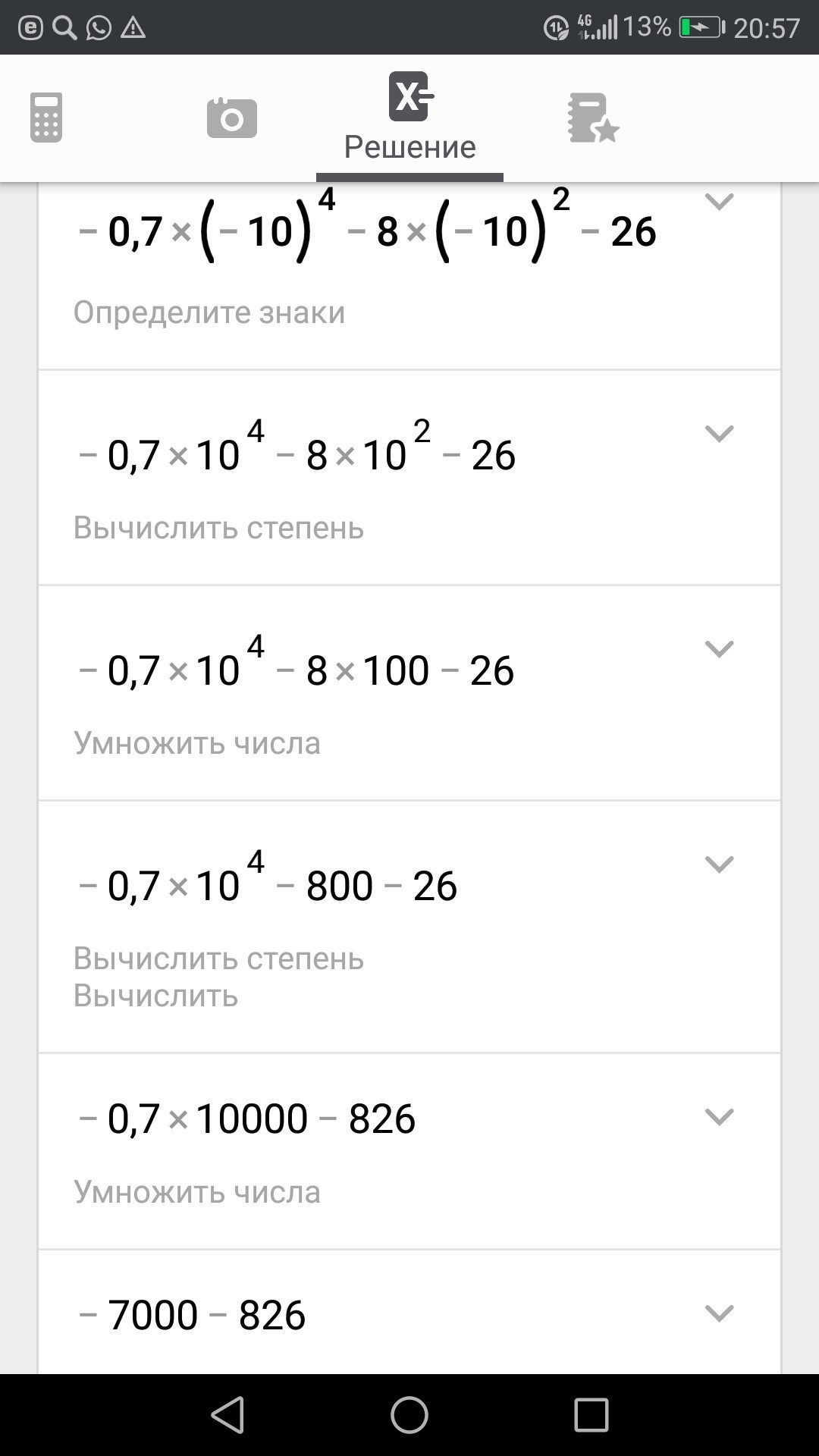Expand the Определите знаки step
This screenshot has height=1456, width=819.
click(719, 202)
